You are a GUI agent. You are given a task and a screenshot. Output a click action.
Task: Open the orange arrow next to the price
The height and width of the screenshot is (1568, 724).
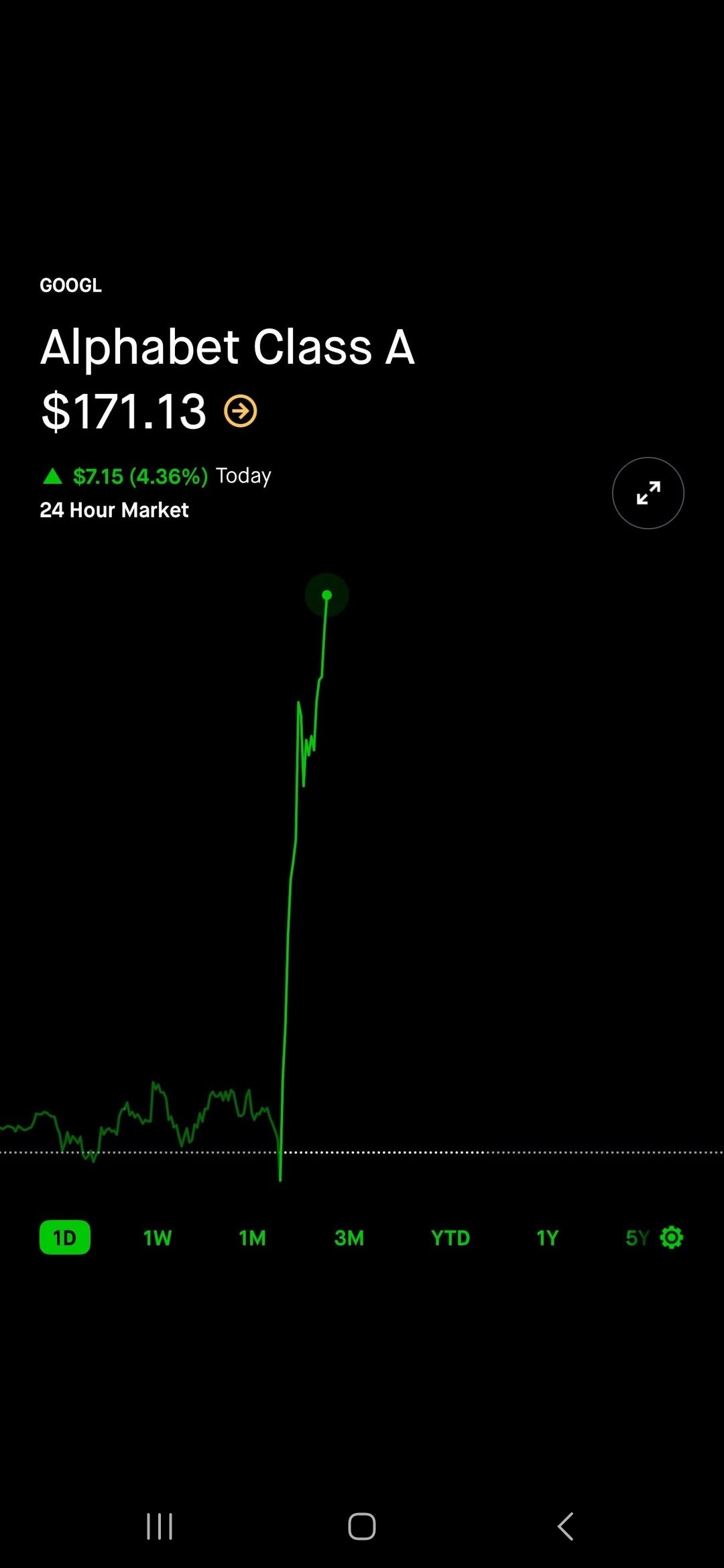pyautogui.click(x=240, y=411)
